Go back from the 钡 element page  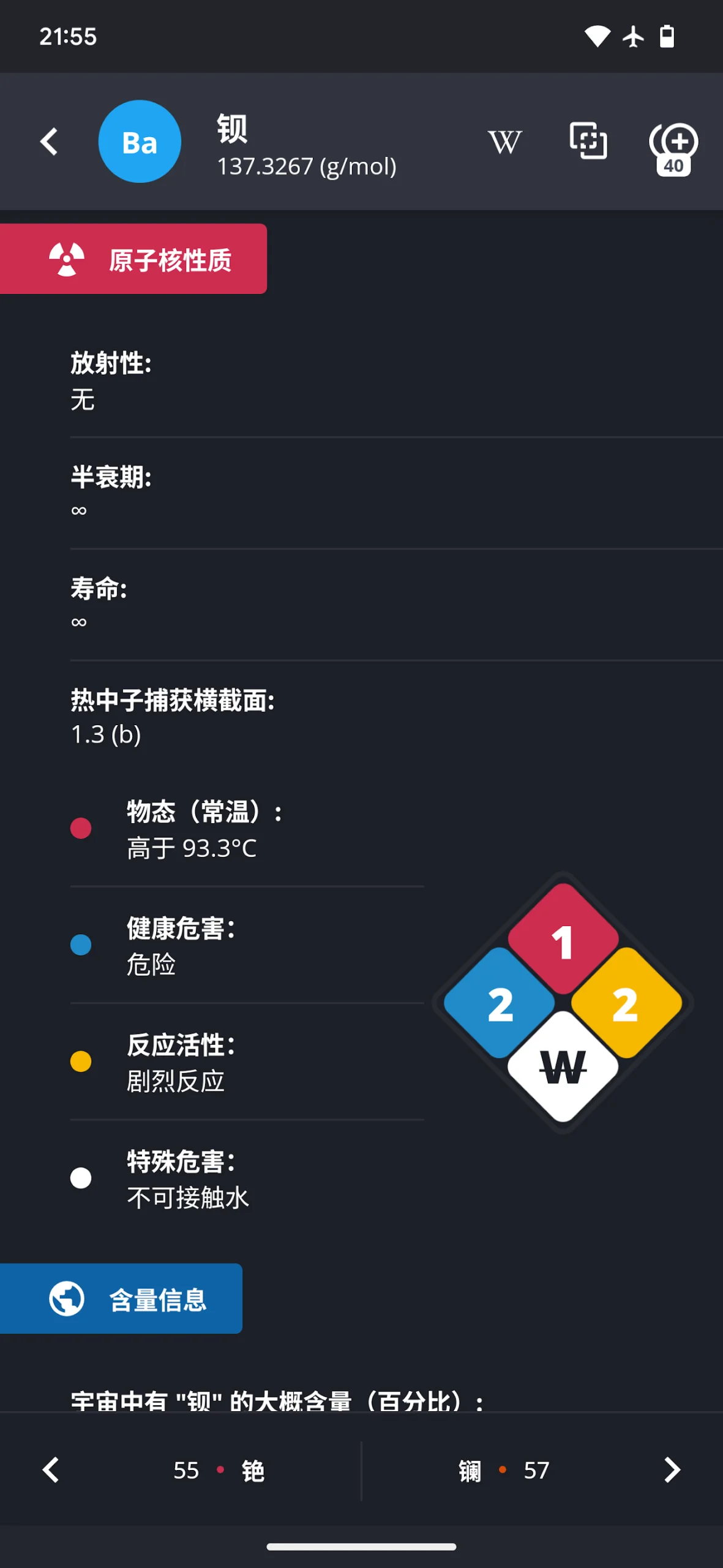click(49, 141)
